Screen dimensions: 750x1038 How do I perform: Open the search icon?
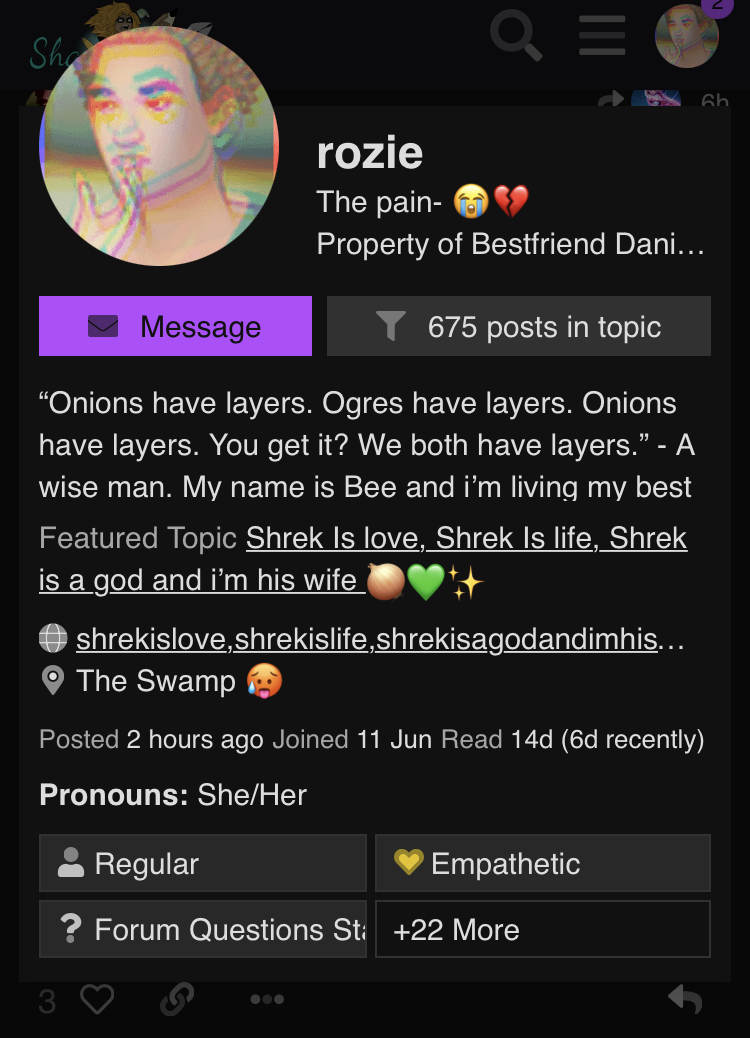coord(517,37)
